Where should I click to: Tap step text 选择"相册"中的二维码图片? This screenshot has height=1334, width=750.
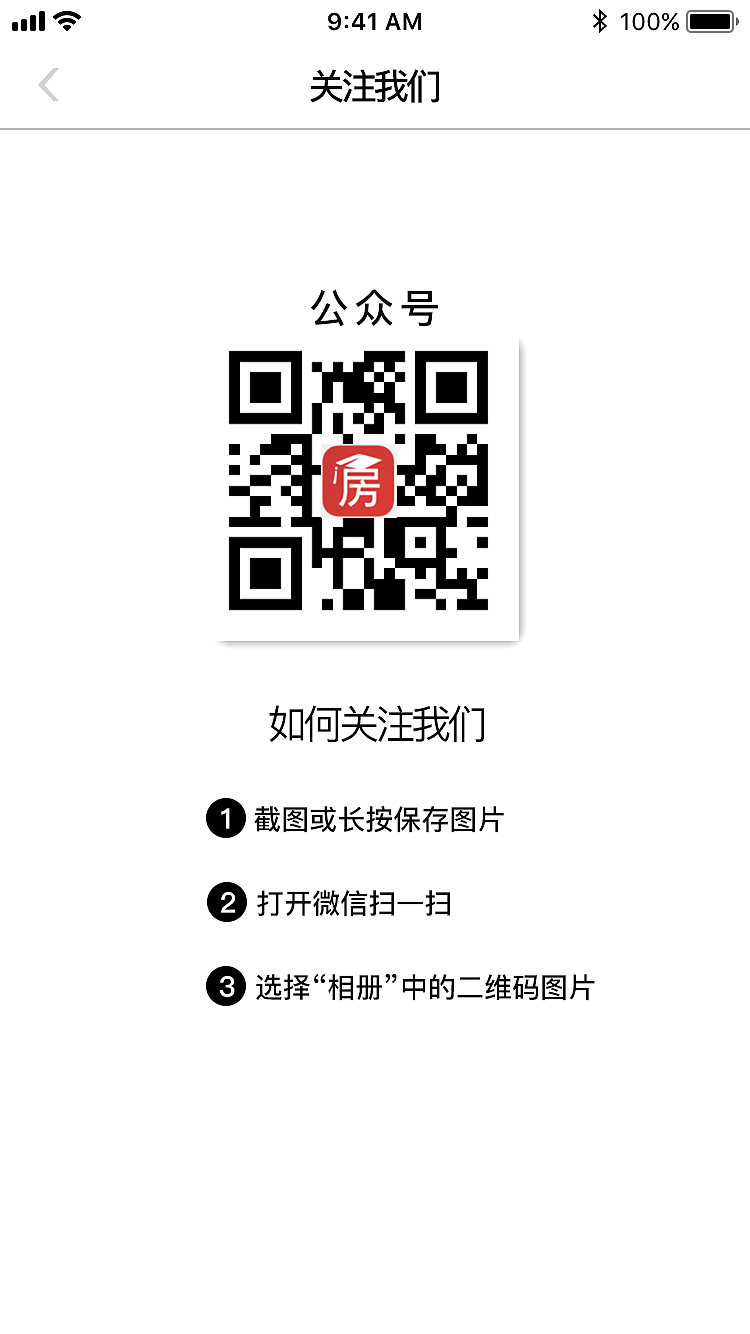pyautogui.click(x=424, y=987)
